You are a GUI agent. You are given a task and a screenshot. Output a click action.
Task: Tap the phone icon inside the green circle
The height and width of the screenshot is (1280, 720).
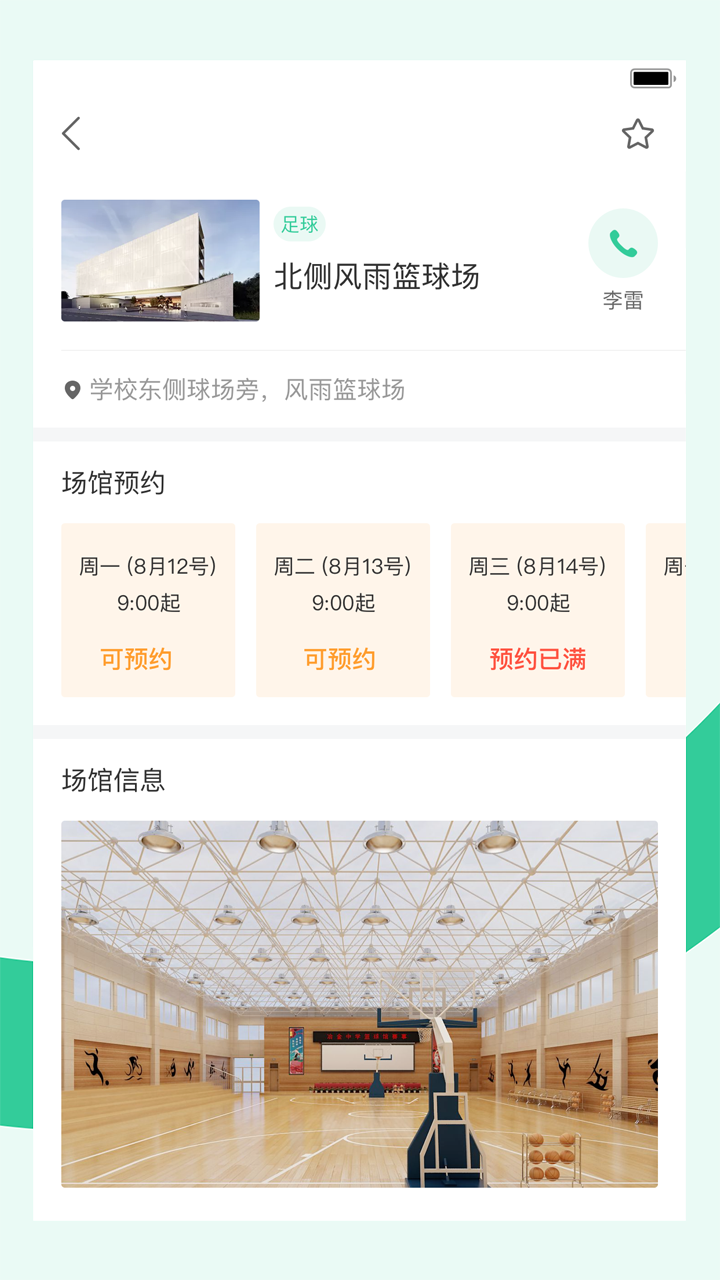623,243
